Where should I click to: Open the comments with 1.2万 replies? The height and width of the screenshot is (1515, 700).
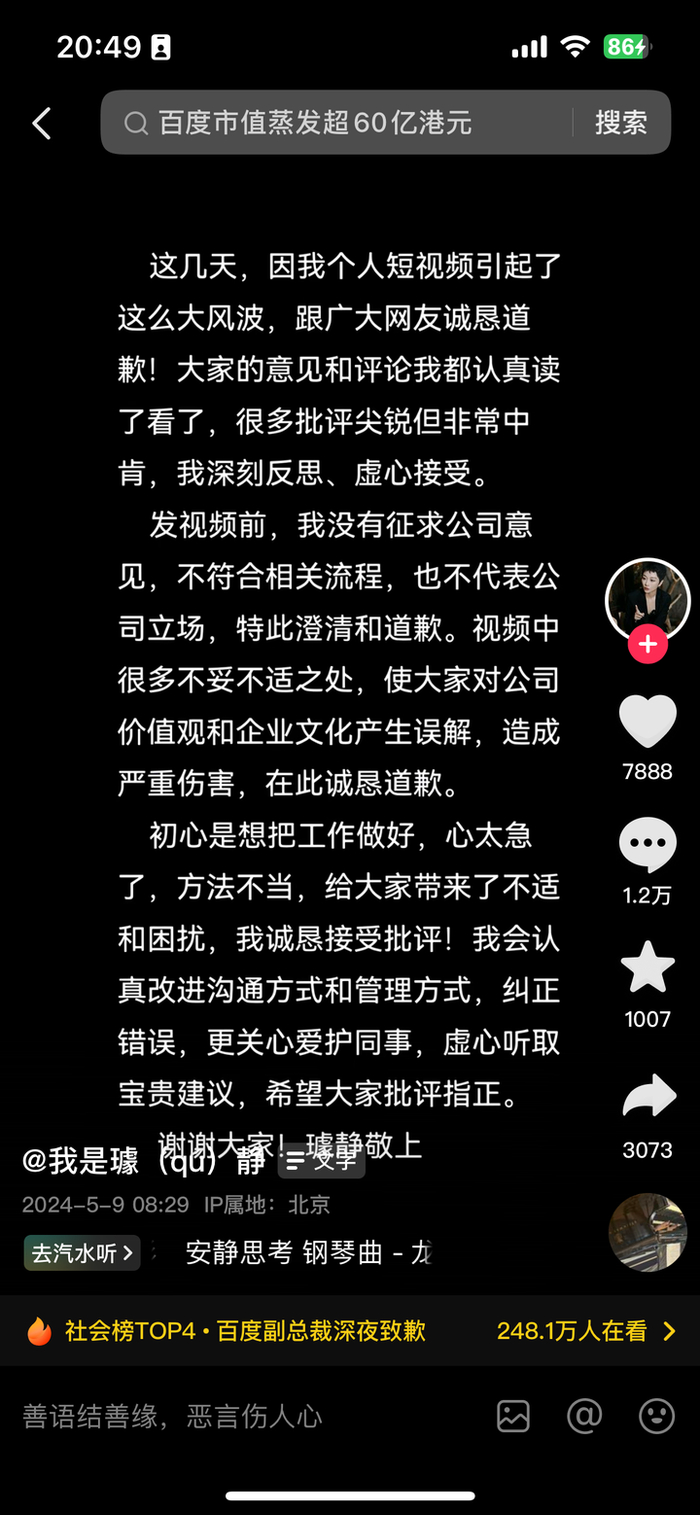pyautogui.click(x=647, y=845)
